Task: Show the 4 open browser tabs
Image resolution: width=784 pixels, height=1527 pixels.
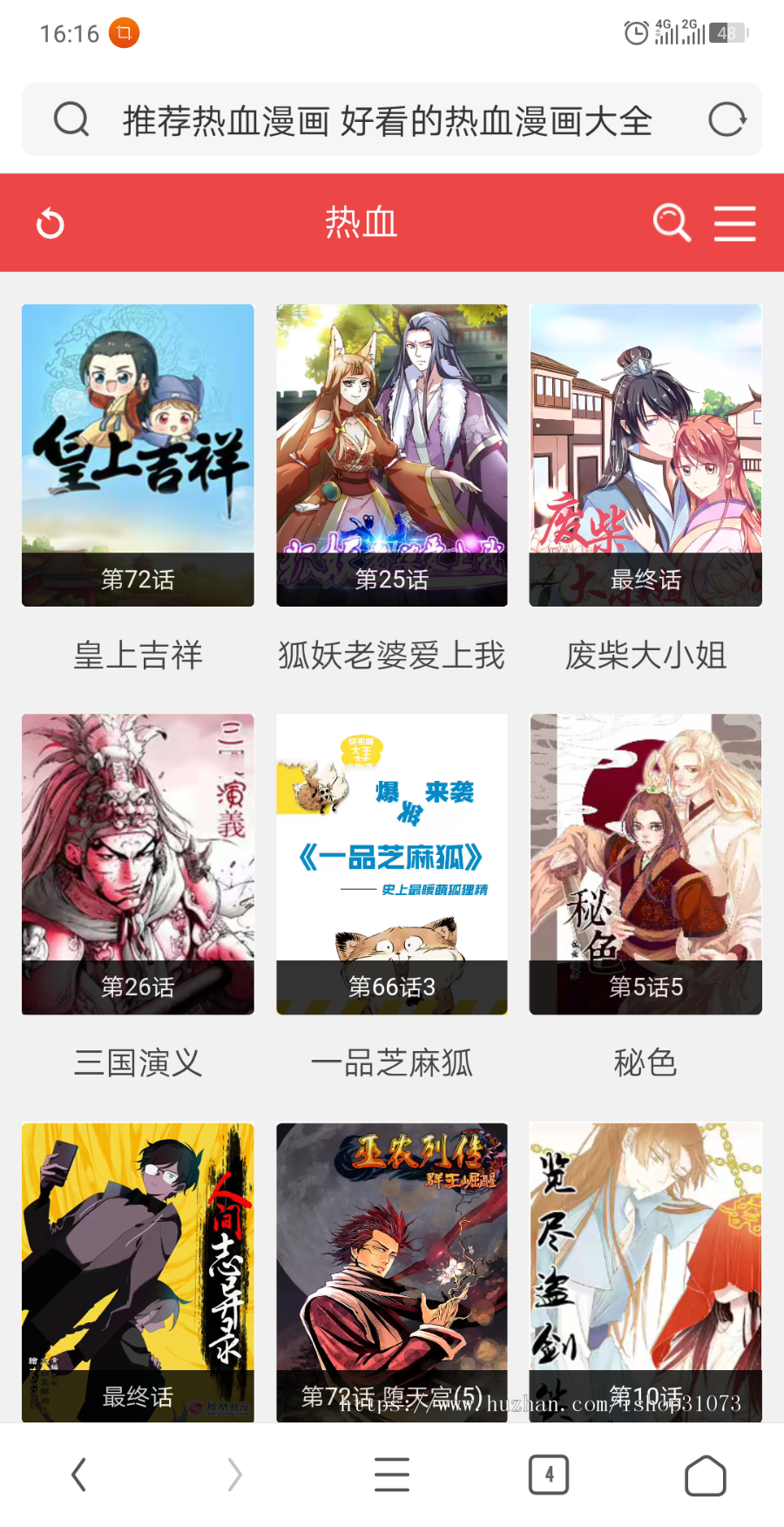Action: (x=549, y=1475)
